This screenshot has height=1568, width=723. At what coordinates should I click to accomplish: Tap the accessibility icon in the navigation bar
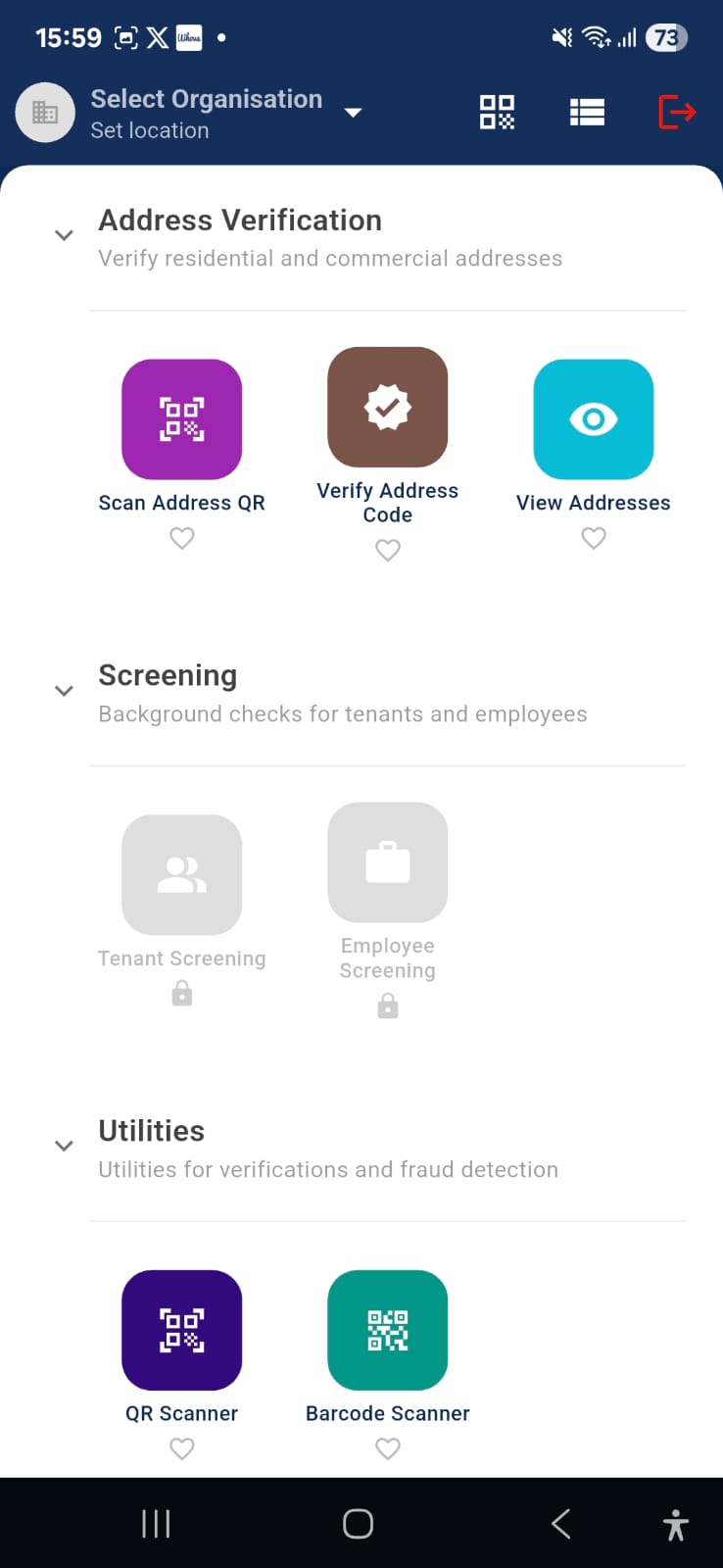coord(675,1523)
